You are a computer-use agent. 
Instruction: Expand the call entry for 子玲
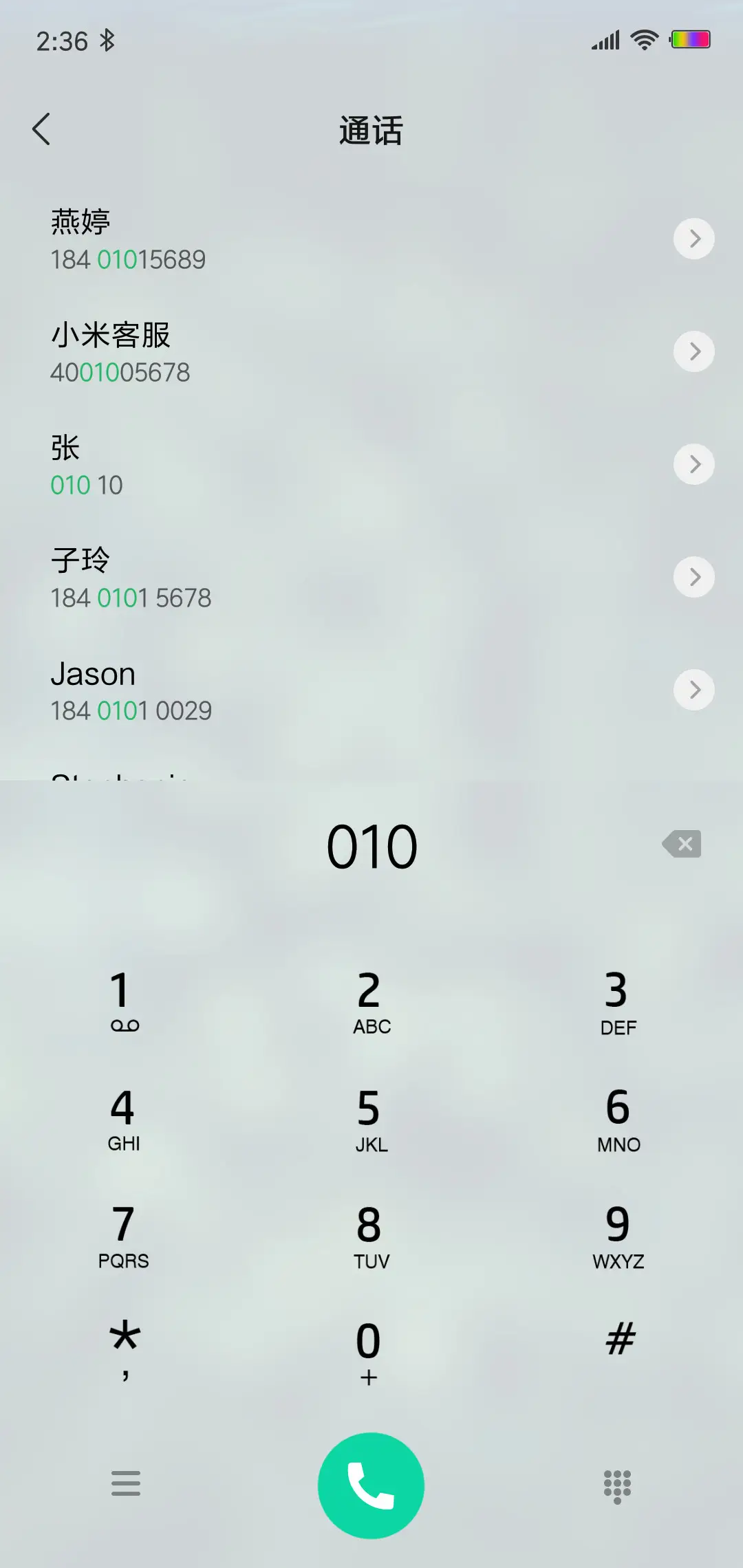693,577
